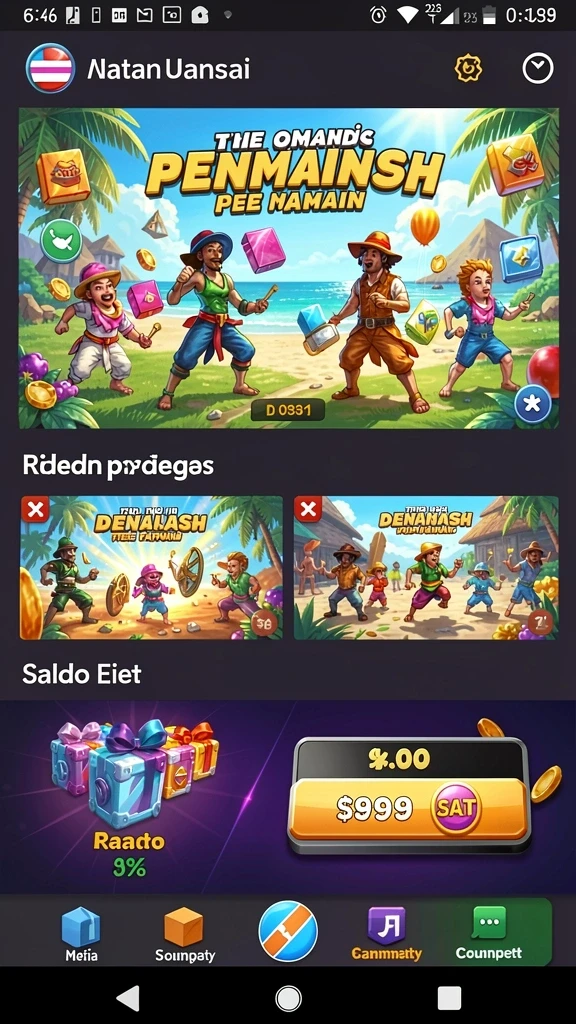This screenshot has height=1024, width=576.
Task: Open the Denanash card with golden wheels
Action: coord(152,568)
